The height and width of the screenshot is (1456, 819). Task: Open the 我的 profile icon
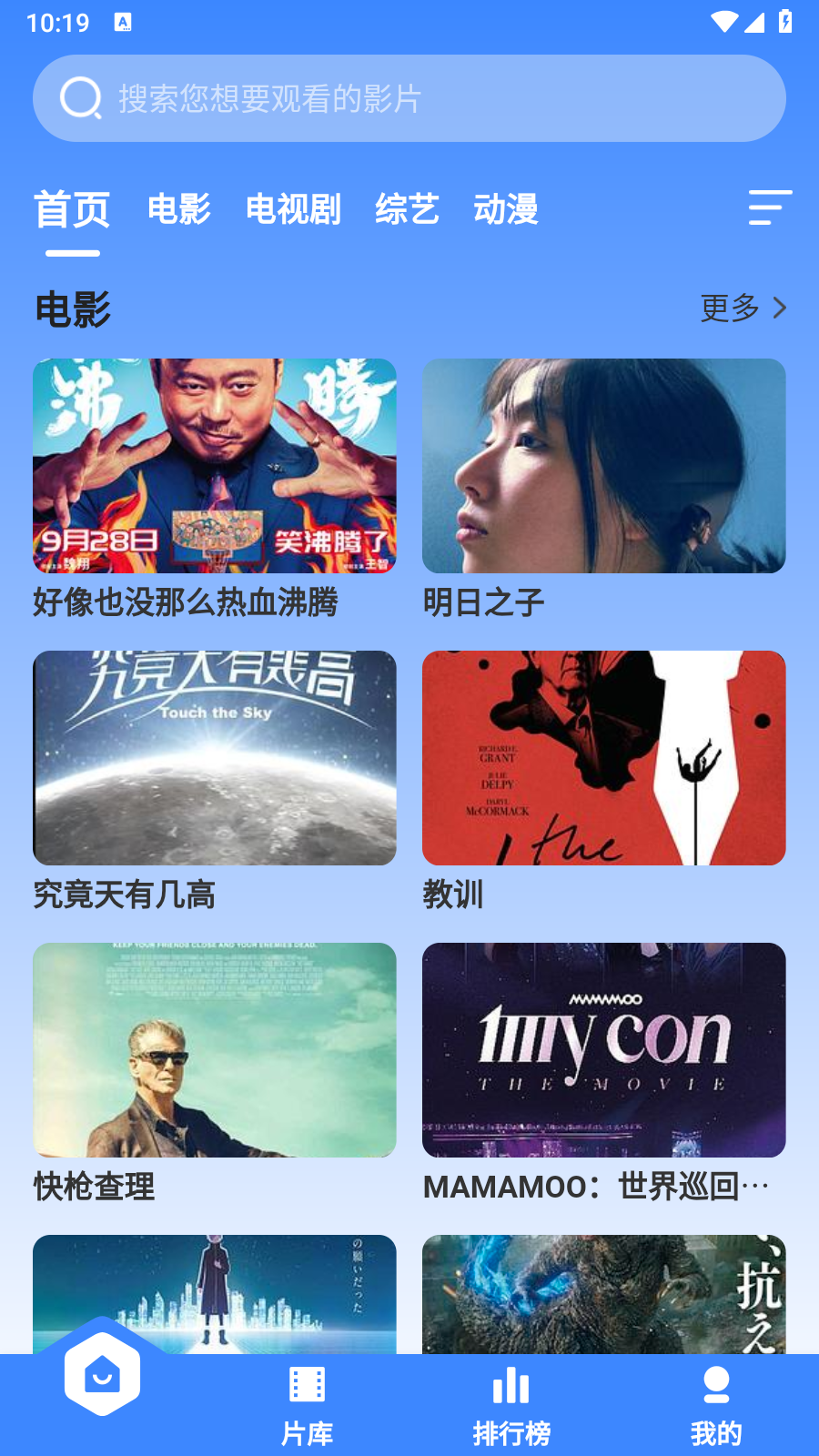click(715, 1386)
